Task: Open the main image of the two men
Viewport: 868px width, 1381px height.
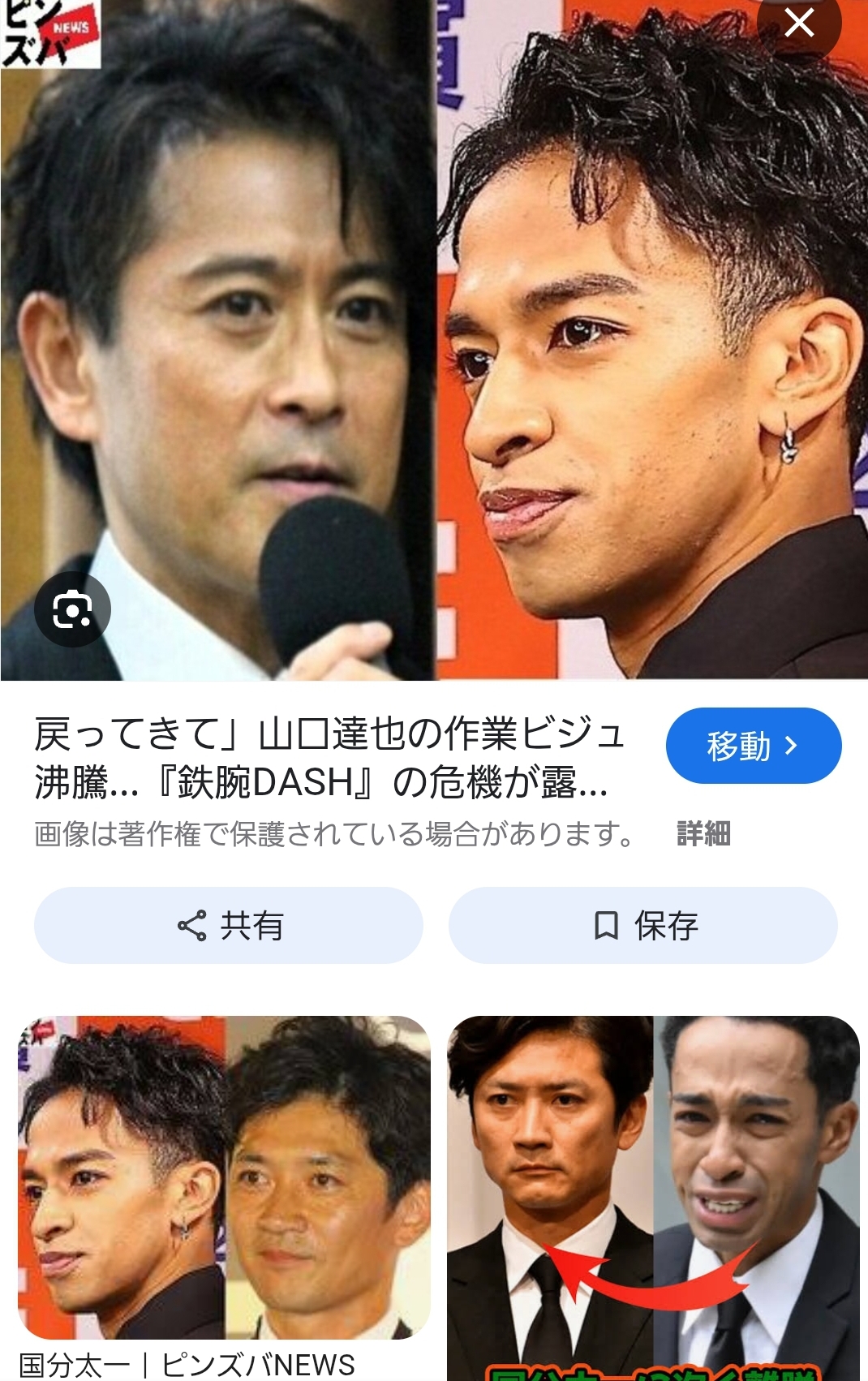Action: click(x=434, y=341)
